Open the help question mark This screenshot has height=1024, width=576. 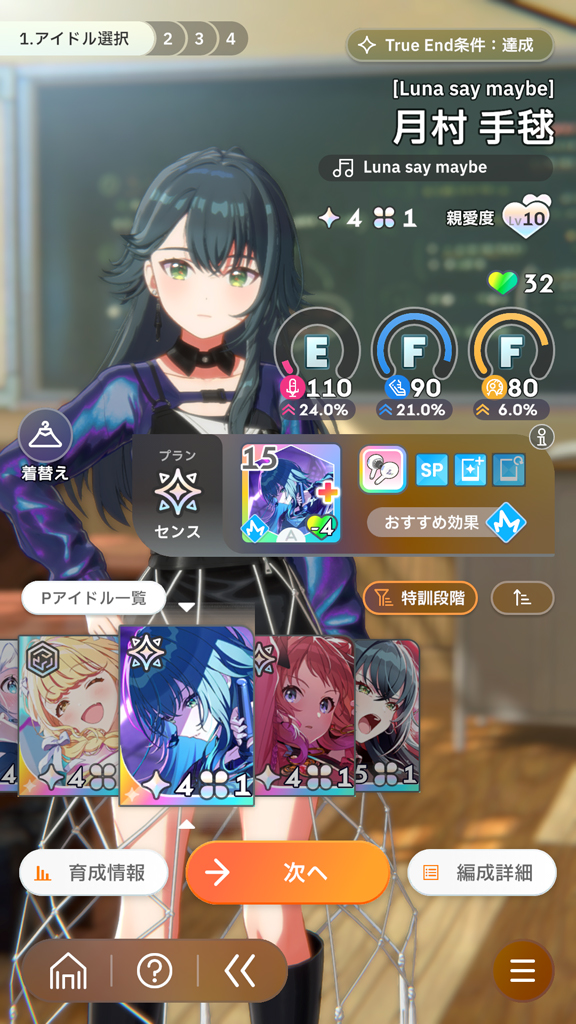tap(155, 971)
